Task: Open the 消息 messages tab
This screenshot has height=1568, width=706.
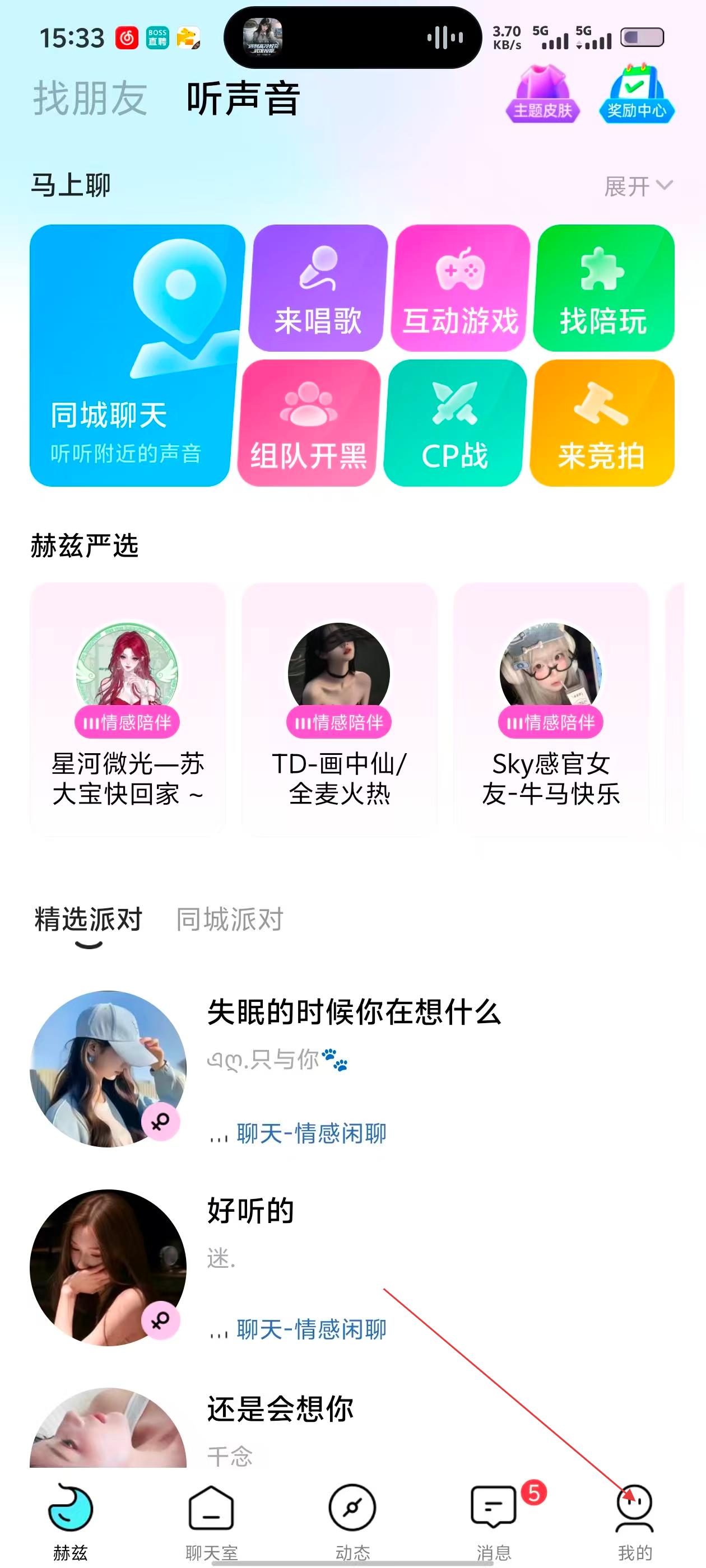Action: pos(494,1519)
